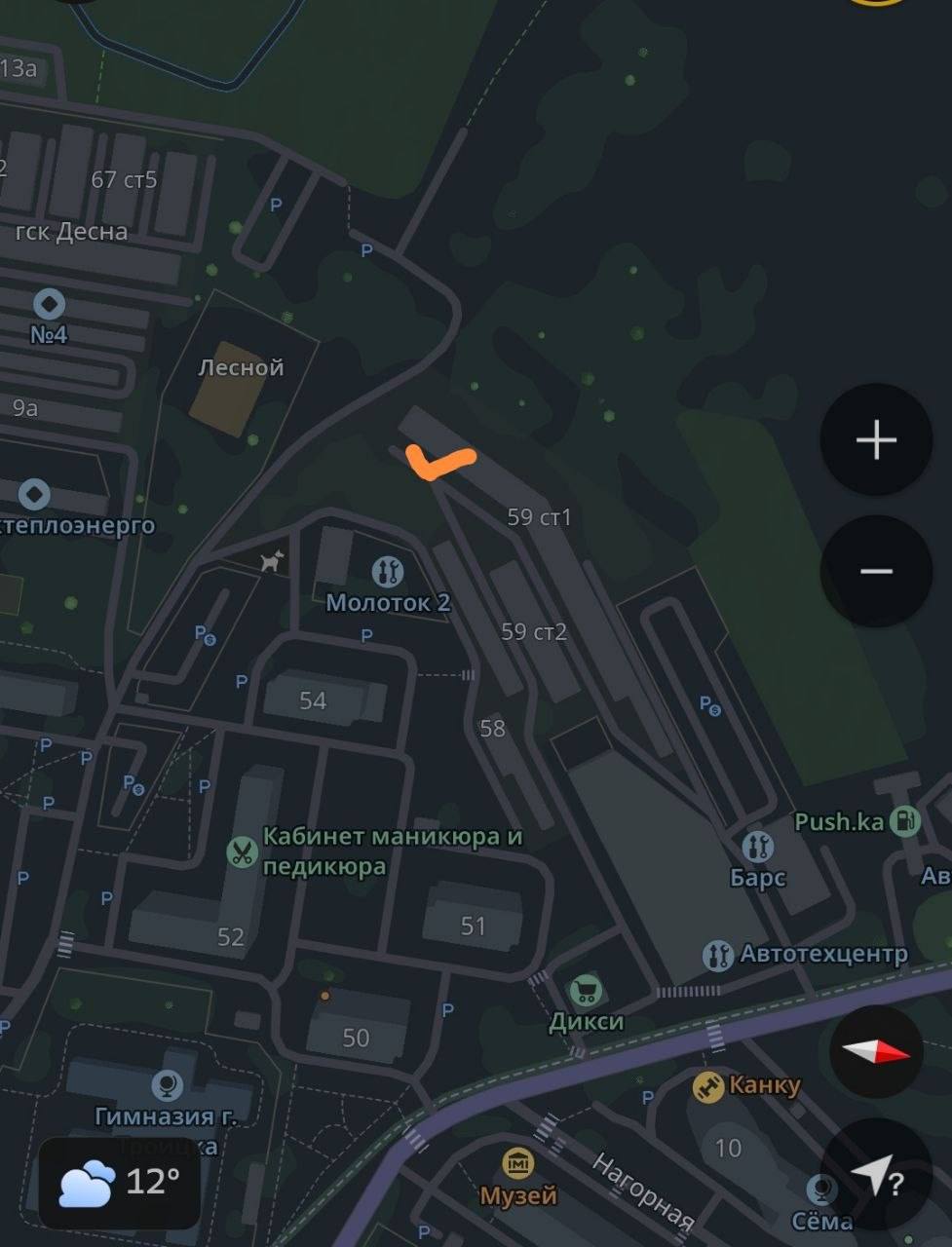Viewport: 952px width, 1247px height.
Task: Zoom out of the map
Action: coord(875,571)
